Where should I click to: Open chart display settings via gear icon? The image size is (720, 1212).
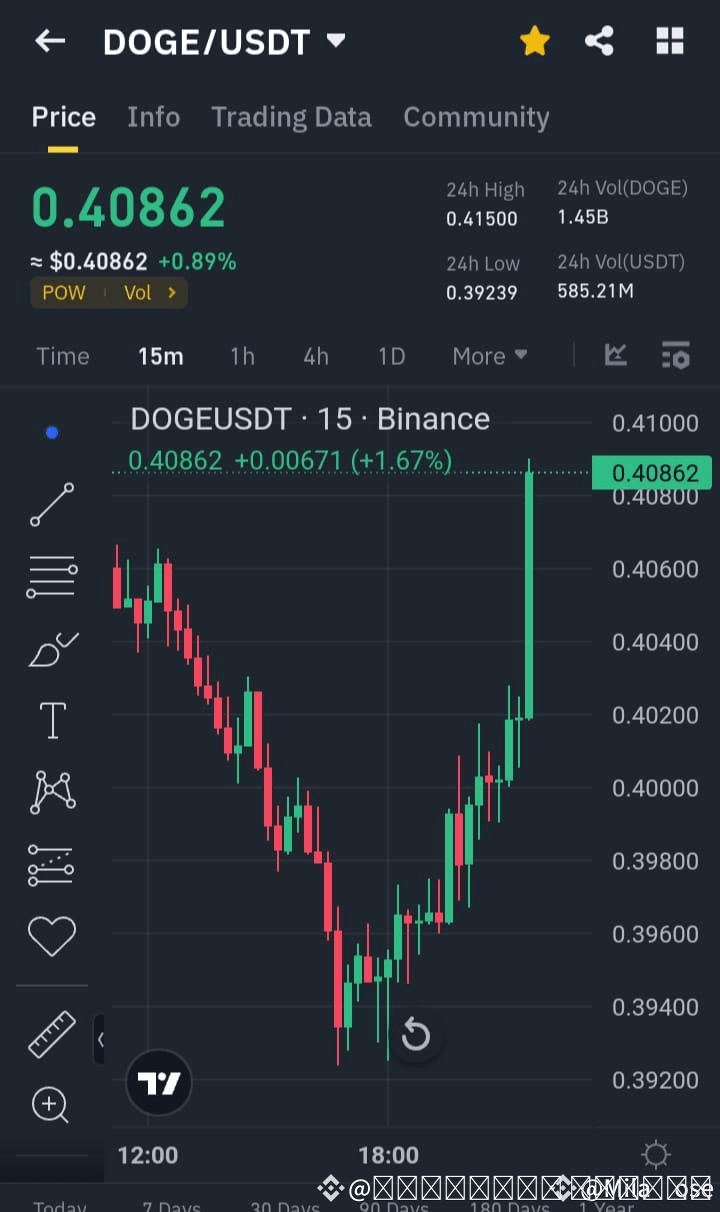(656, 1153)
